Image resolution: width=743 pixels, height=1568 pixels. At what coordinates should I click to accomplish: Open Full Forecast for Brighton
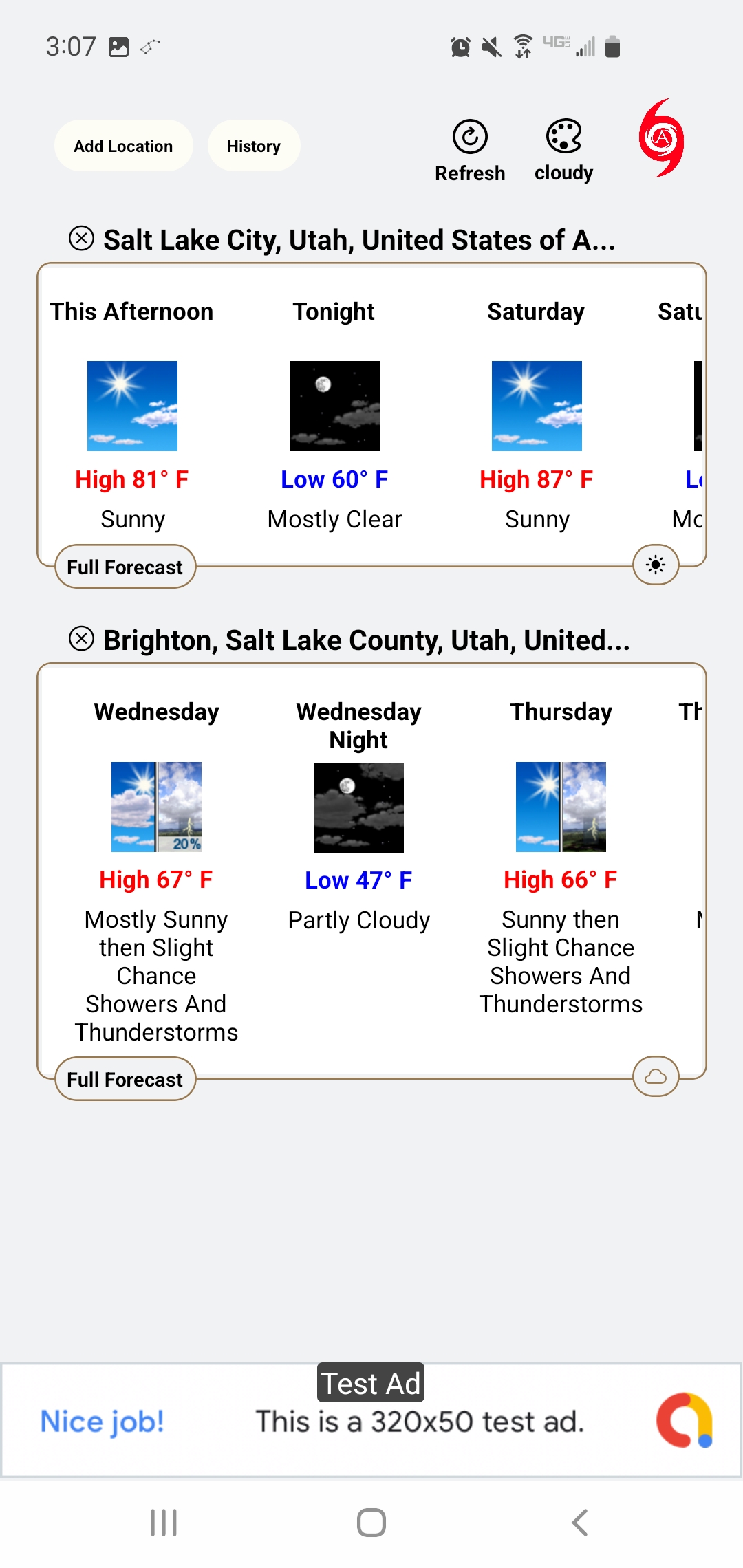125,1079
